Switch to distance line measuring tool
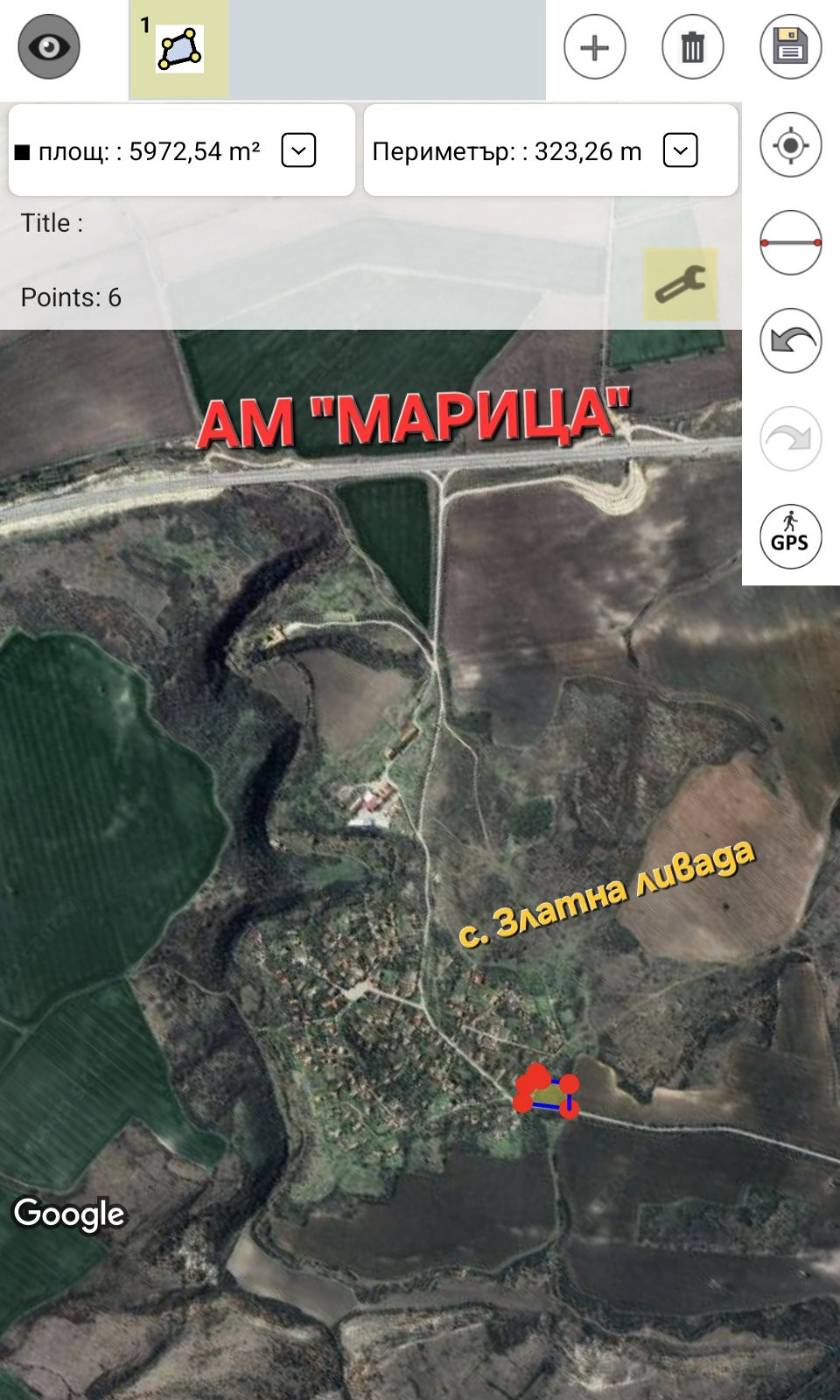 [790, 242]
